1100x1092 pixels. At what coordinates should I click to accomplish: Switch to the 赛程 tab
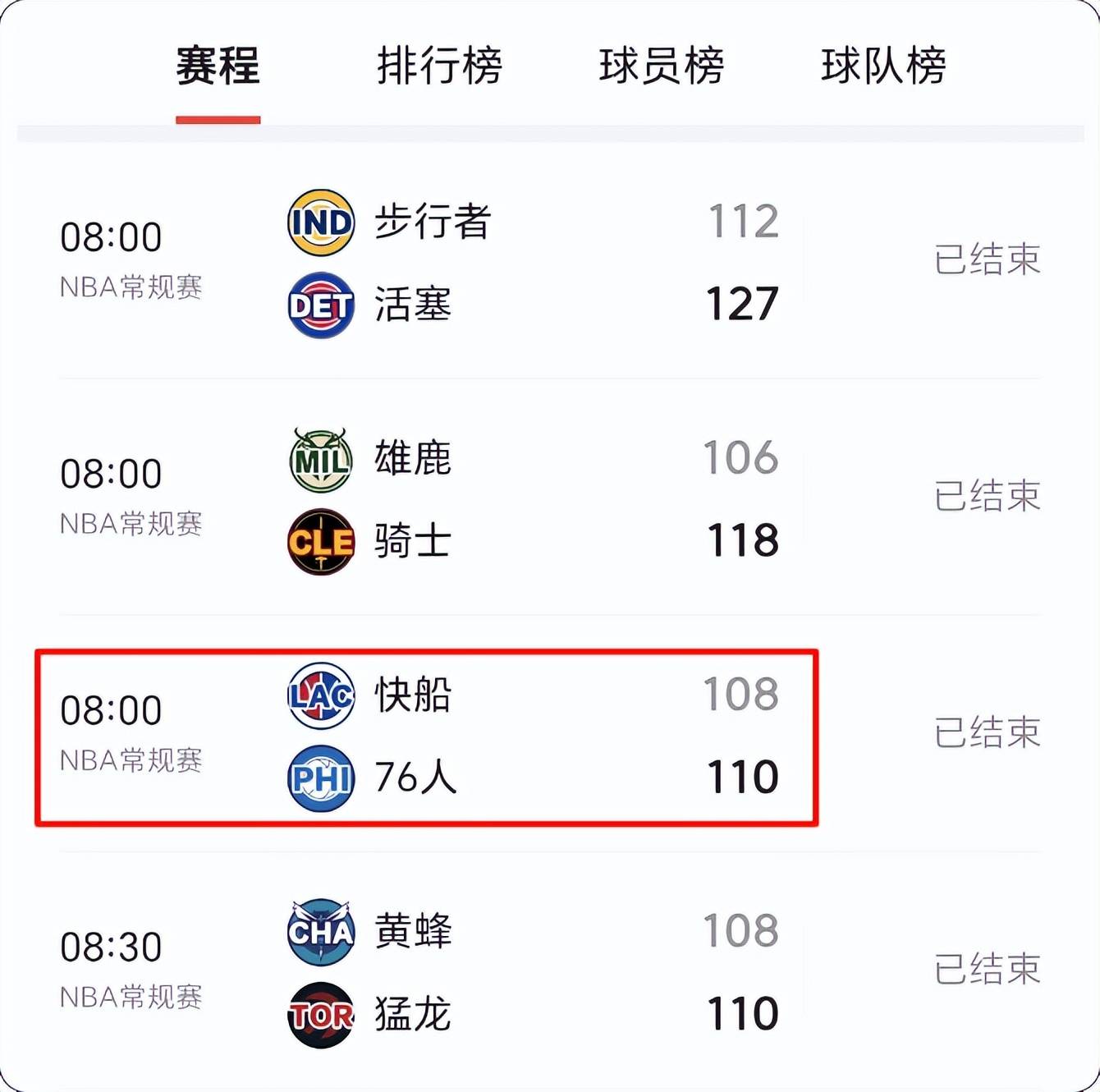pyautogui.click(x=218, y=67)
